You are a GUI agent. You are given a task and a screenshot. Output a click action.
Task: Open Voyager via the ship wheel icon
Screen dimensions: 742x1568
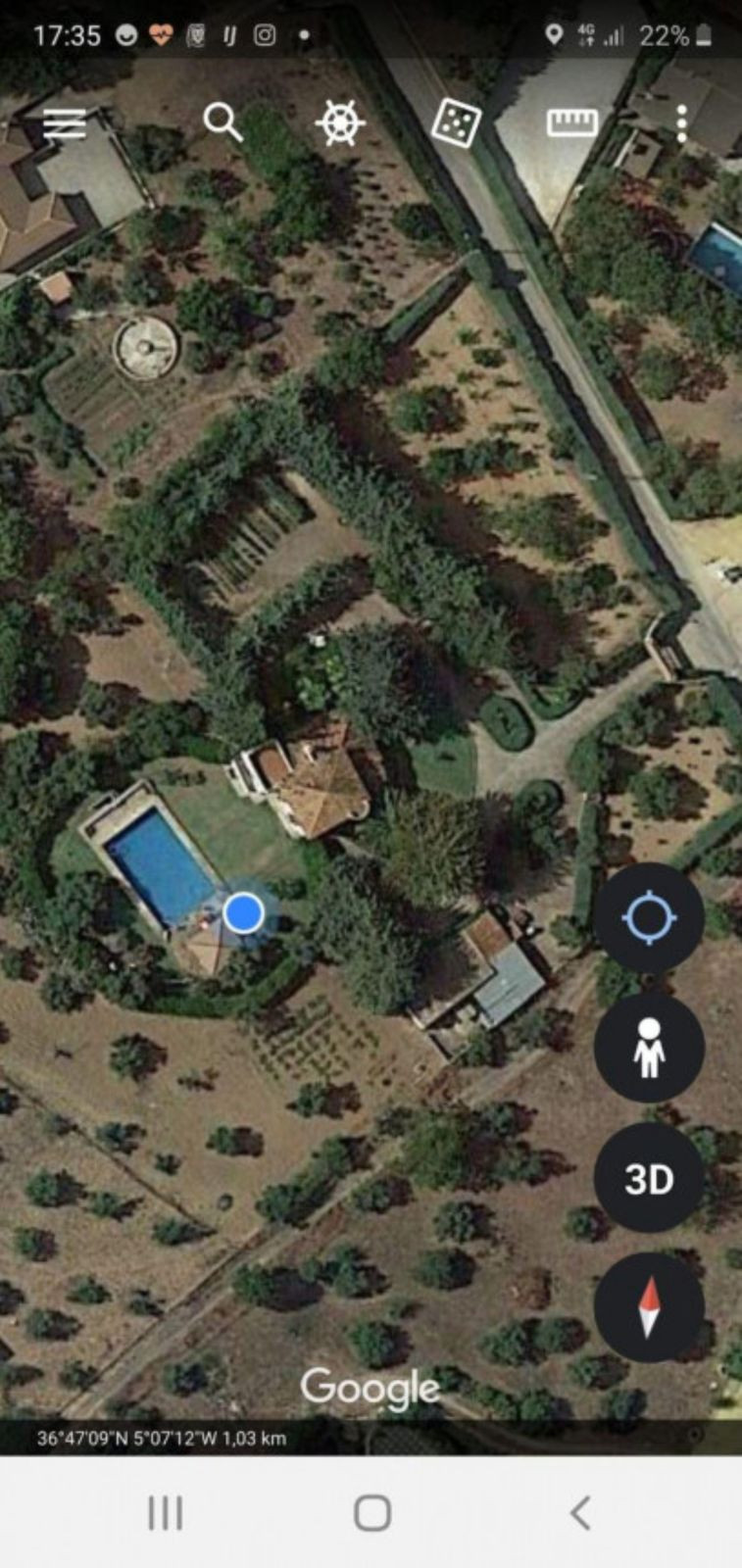coord(340,122)
